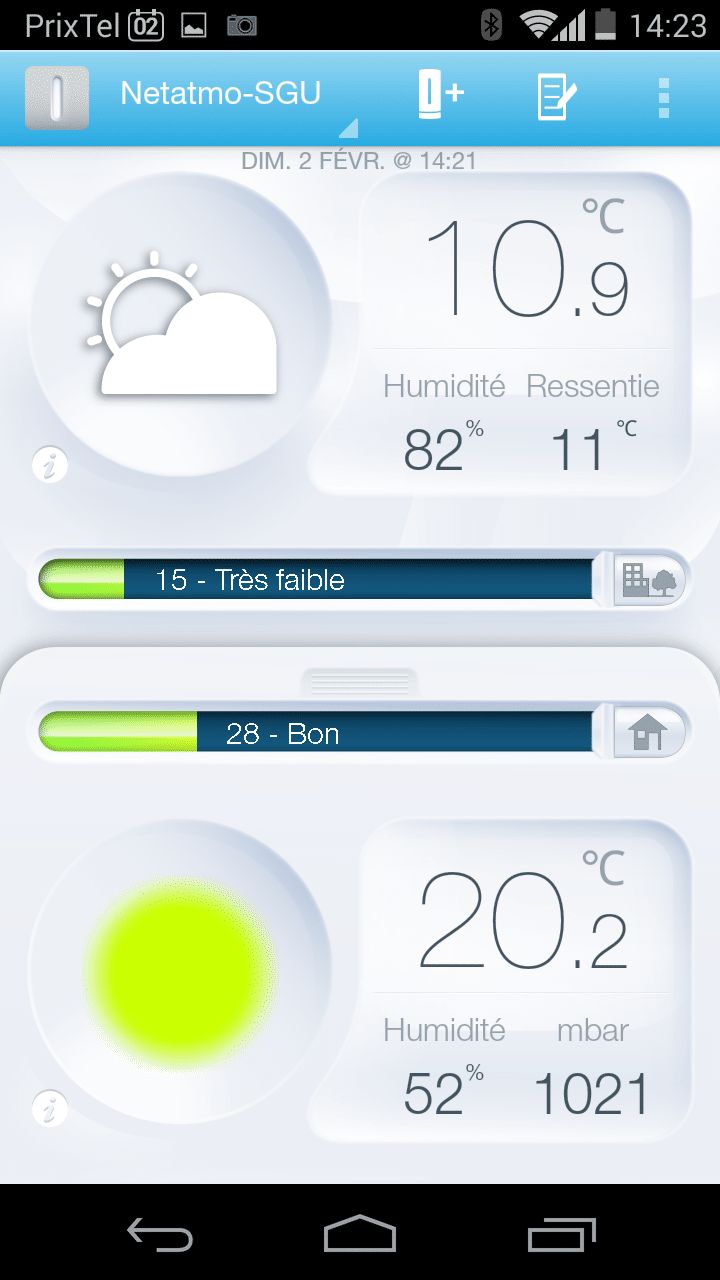Tap the panel divider handle

360,683
